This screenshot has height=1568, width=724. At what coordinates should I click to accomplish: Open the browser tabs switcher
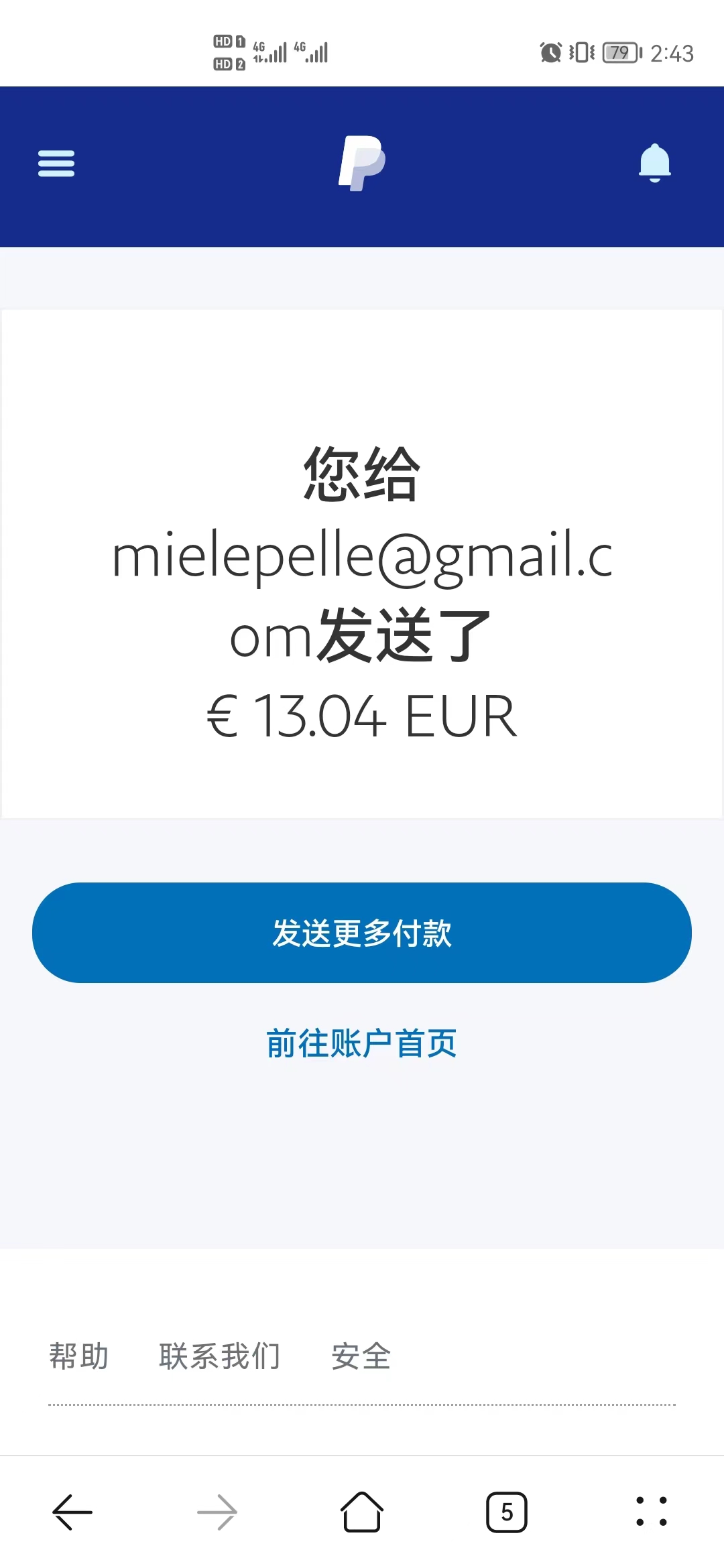[507, 1512]
